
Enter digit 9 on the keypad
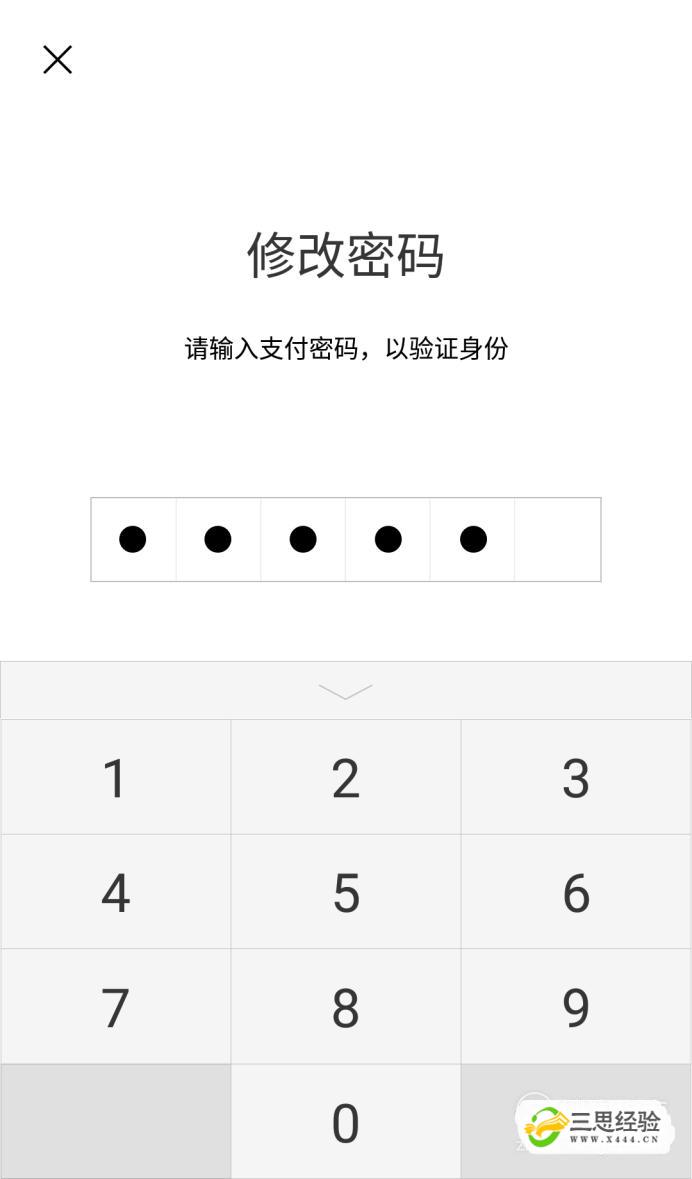pos(576,1007)
